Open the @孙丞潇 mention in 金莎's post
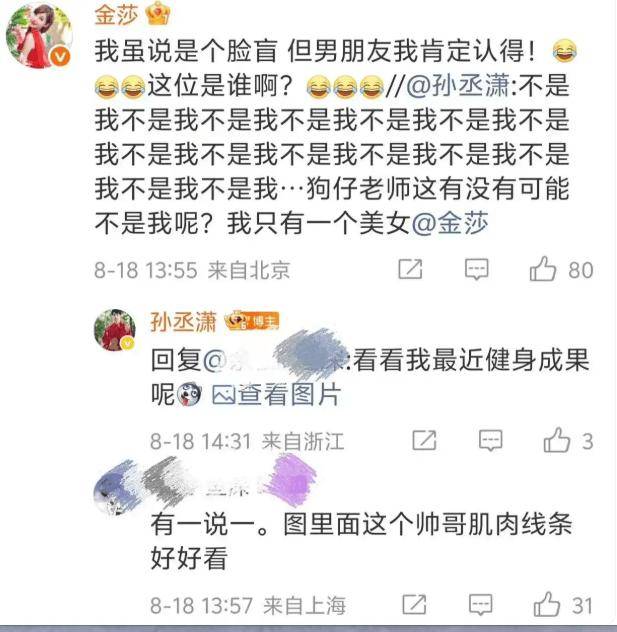This screenshot has width=617, height=632. (x=460, y=84)
